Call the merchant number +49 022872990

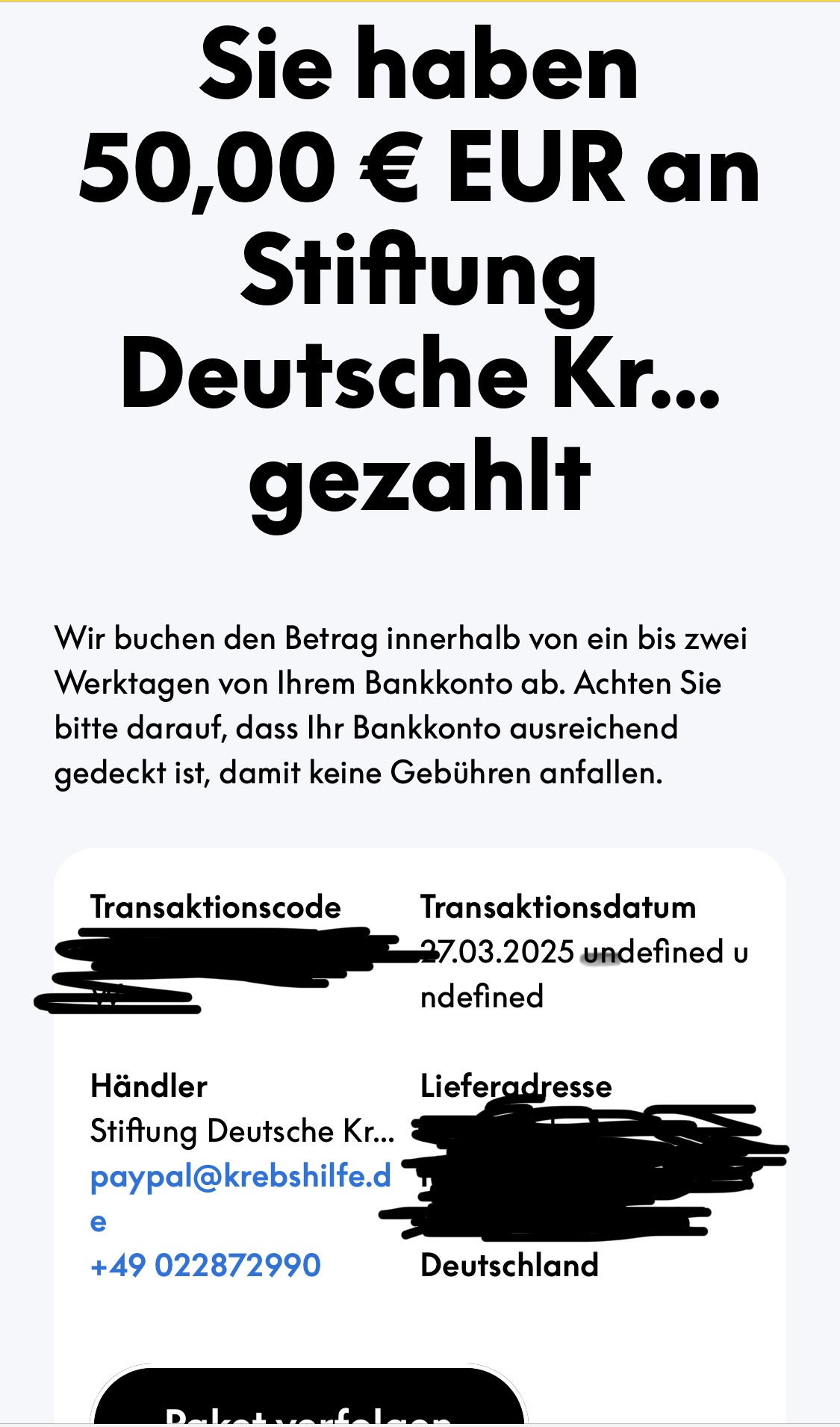(205, 1266)
